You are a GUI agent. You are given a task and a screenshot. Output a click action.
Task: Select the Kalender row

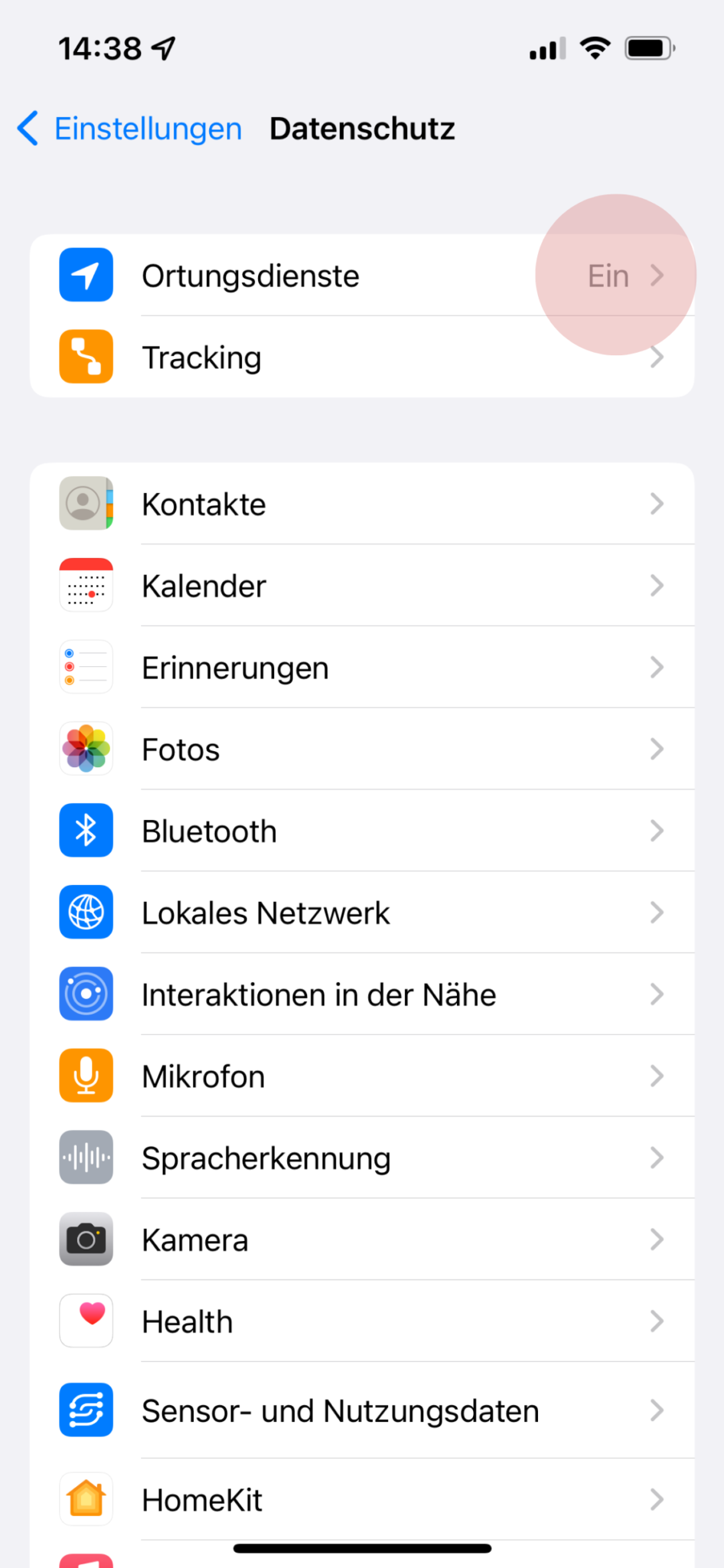click(361, 586)
